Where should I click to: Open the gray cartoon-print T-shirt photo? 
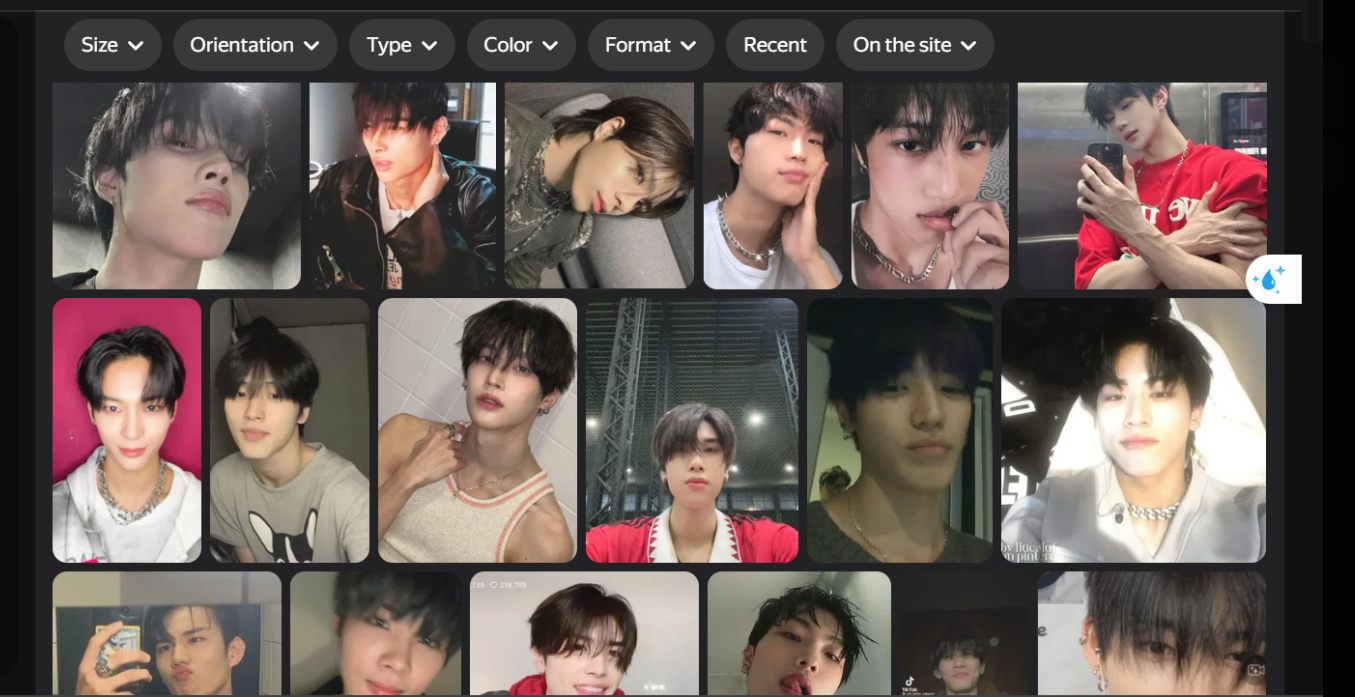tap(289, 430)
